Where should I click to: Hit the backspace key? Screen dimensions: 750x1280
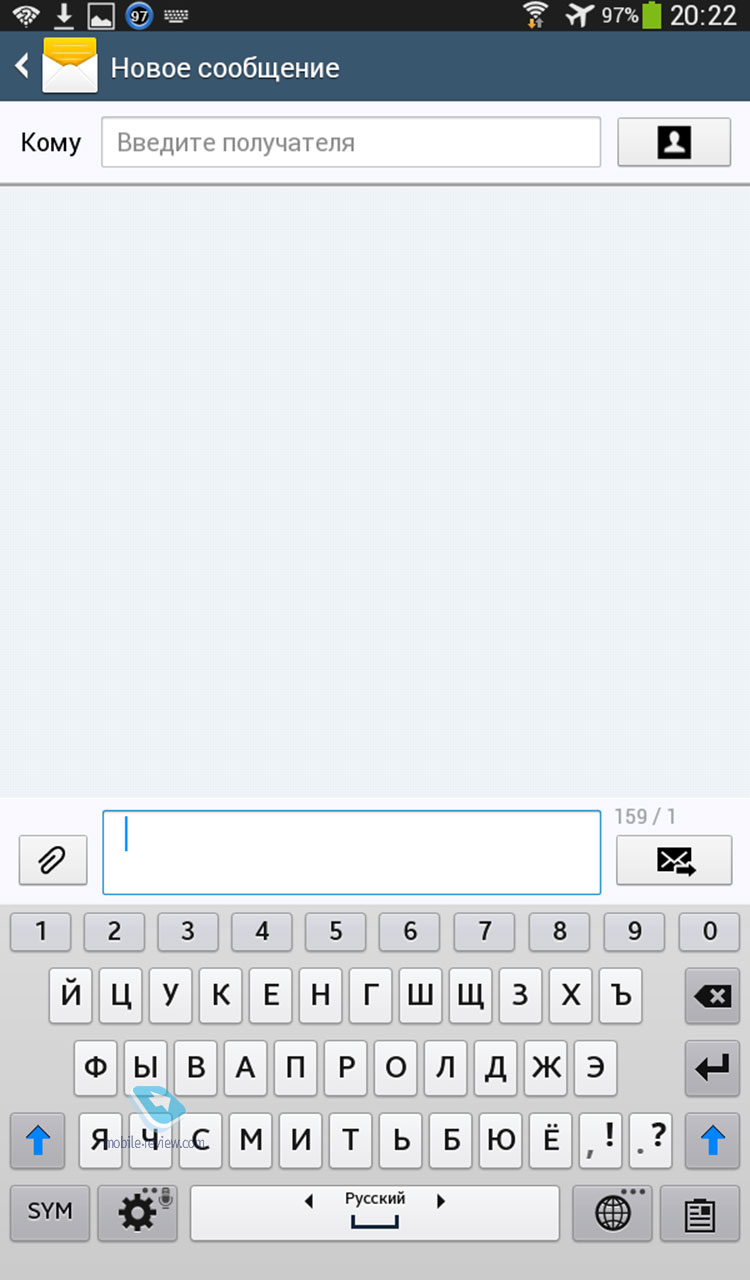point(712,996)
